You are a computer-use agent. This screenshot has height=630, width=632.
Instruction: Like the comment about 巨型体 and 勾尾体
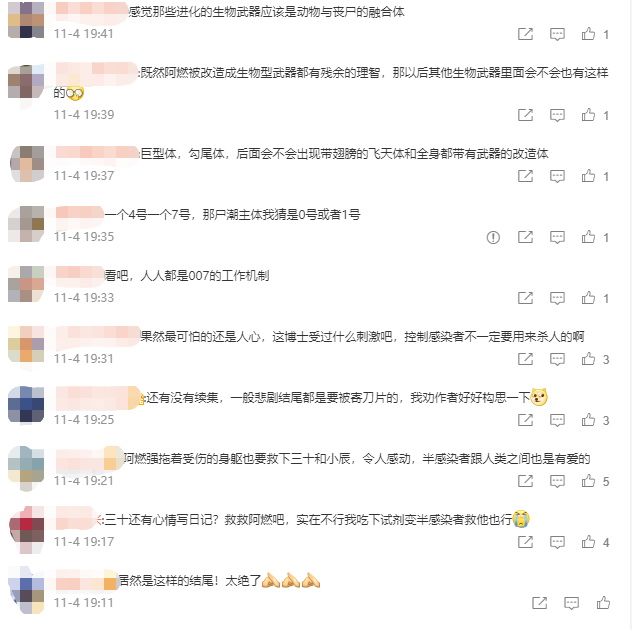click(589, 176)
